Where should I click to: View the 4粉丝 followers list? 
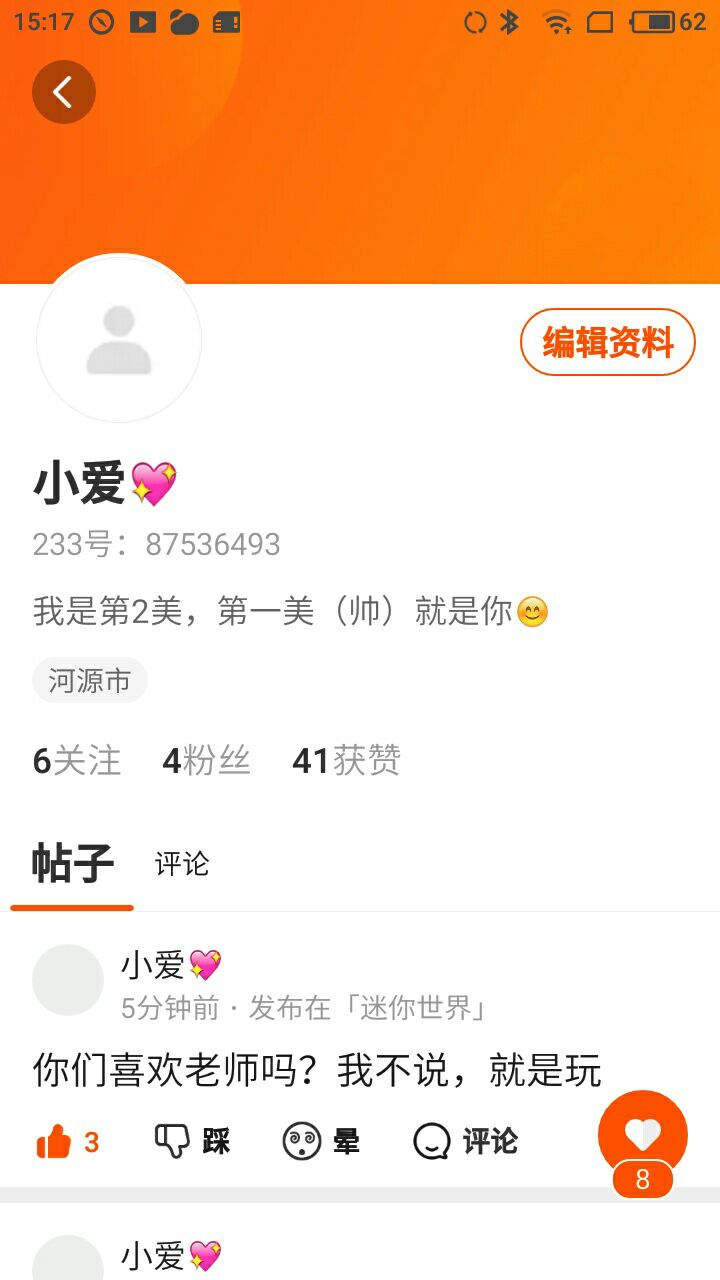[x=206, y=761]
